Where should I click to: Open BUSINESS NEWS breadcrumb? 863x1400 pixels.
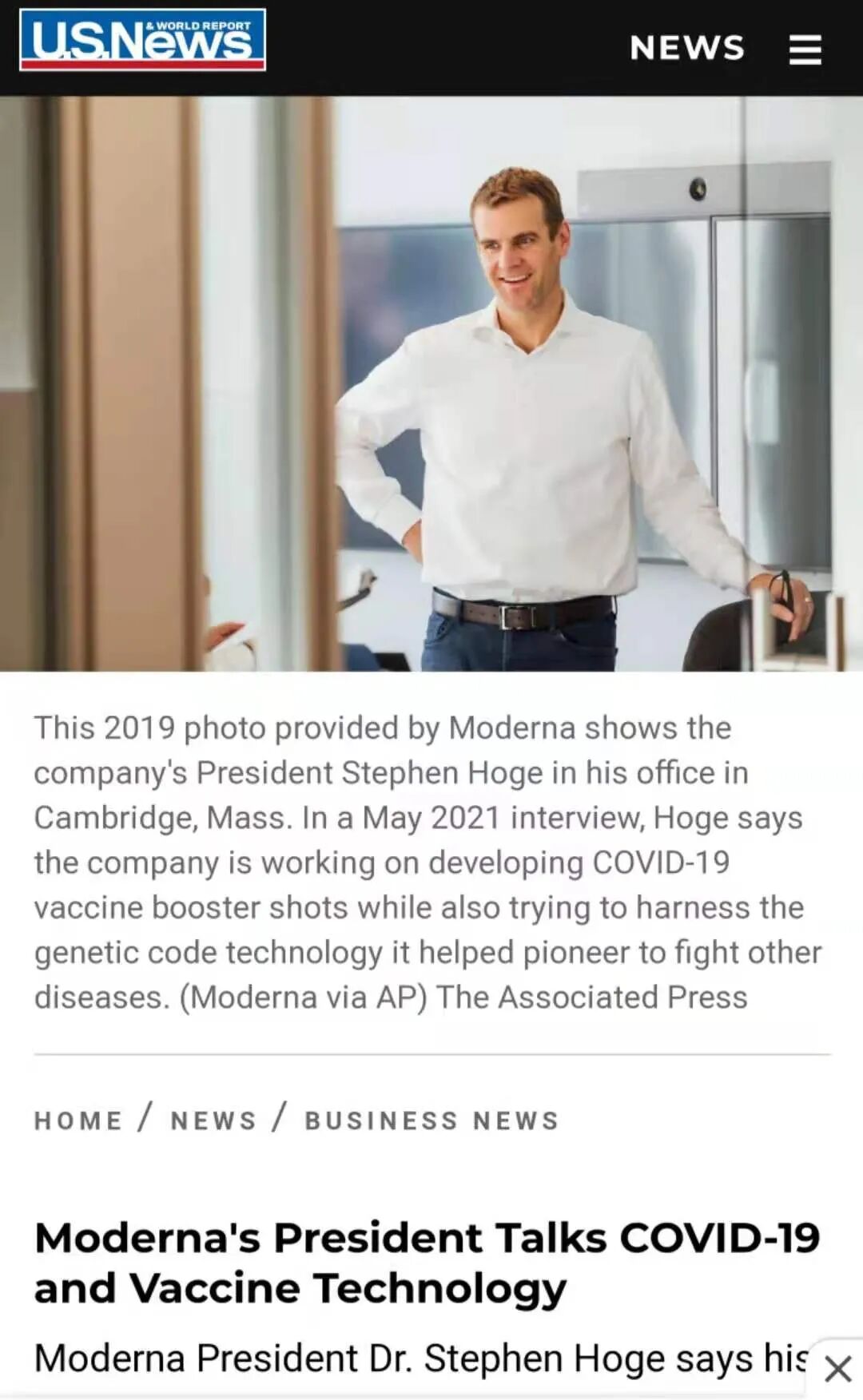coord(431,1120)
